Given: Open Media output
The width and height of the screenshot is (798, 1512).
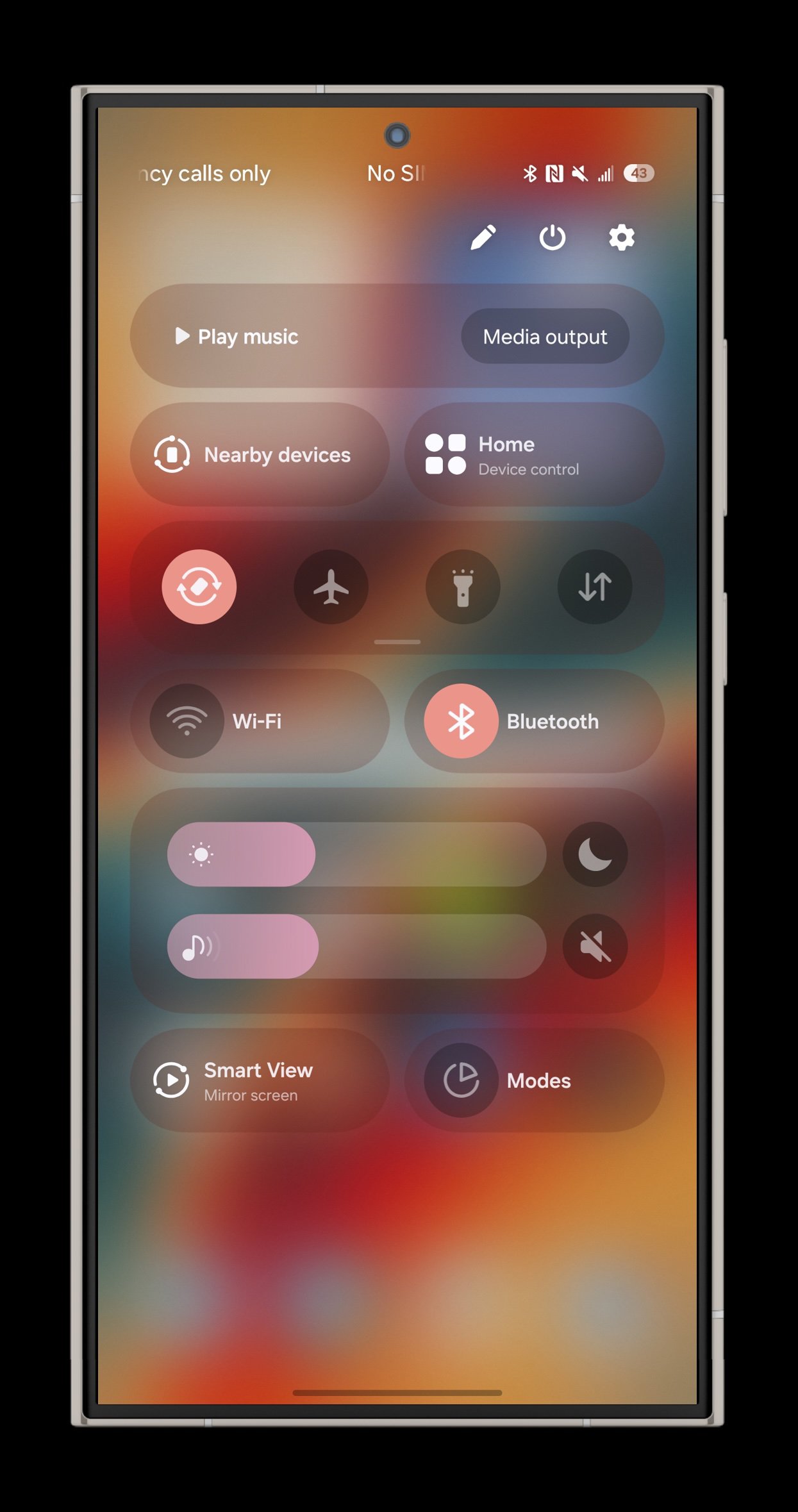Looking at the screenshot, I should 545,336.
